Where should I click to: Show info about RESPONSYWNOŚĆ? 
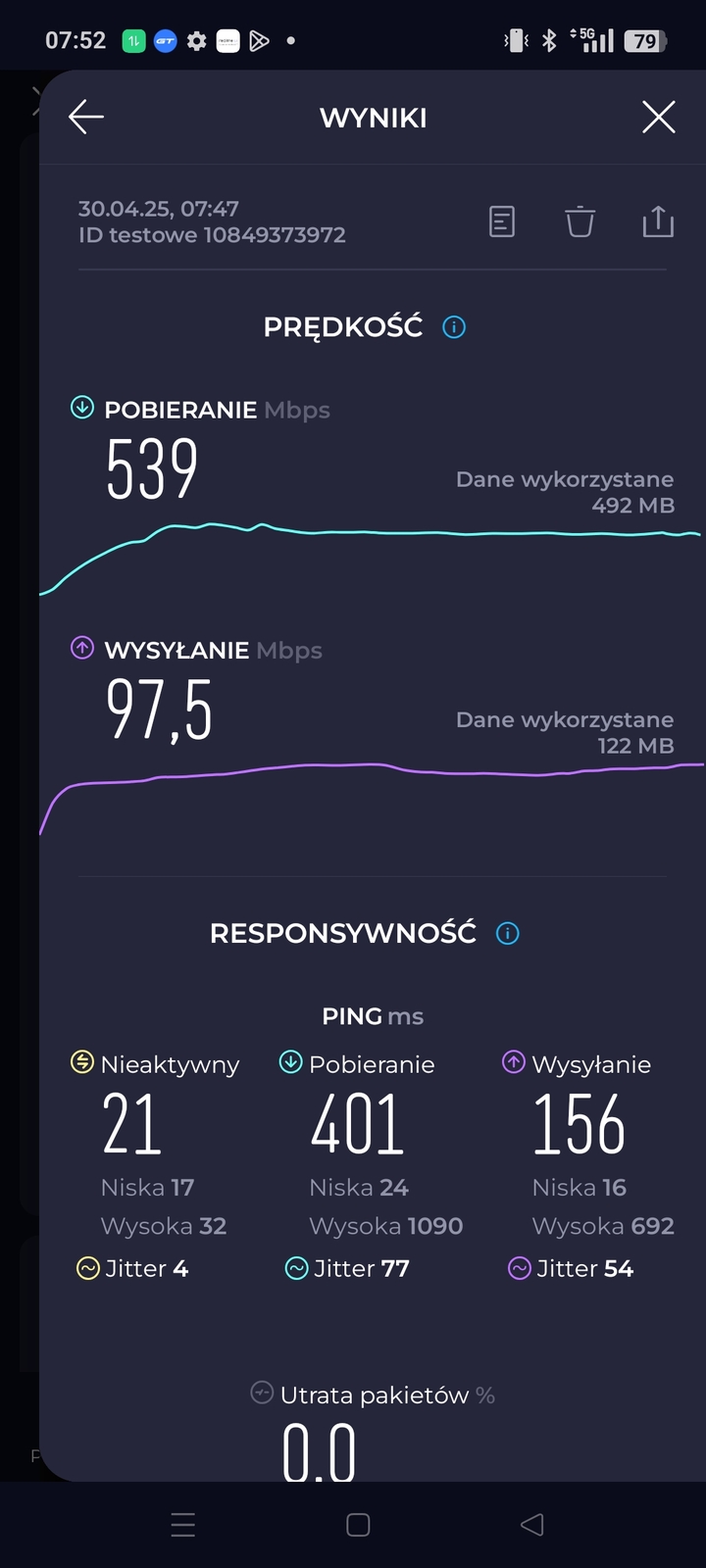point(508,933)
